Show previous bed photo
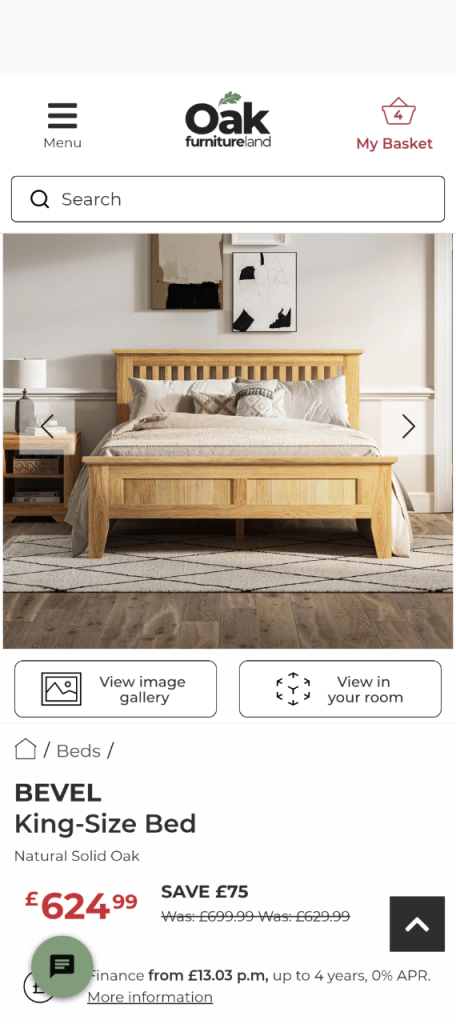Screen dimensions: 456x1024 pyautogui.click(x=47, y=426)
